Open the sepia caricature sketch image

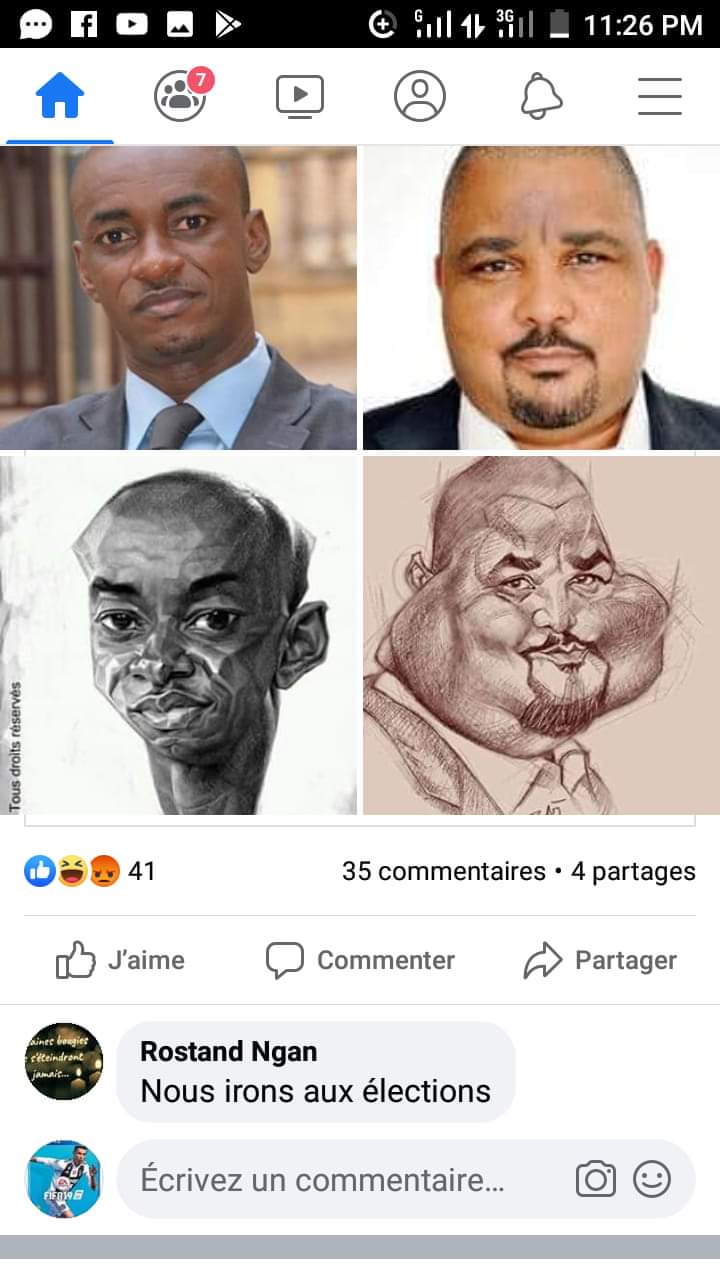[541, 635]
